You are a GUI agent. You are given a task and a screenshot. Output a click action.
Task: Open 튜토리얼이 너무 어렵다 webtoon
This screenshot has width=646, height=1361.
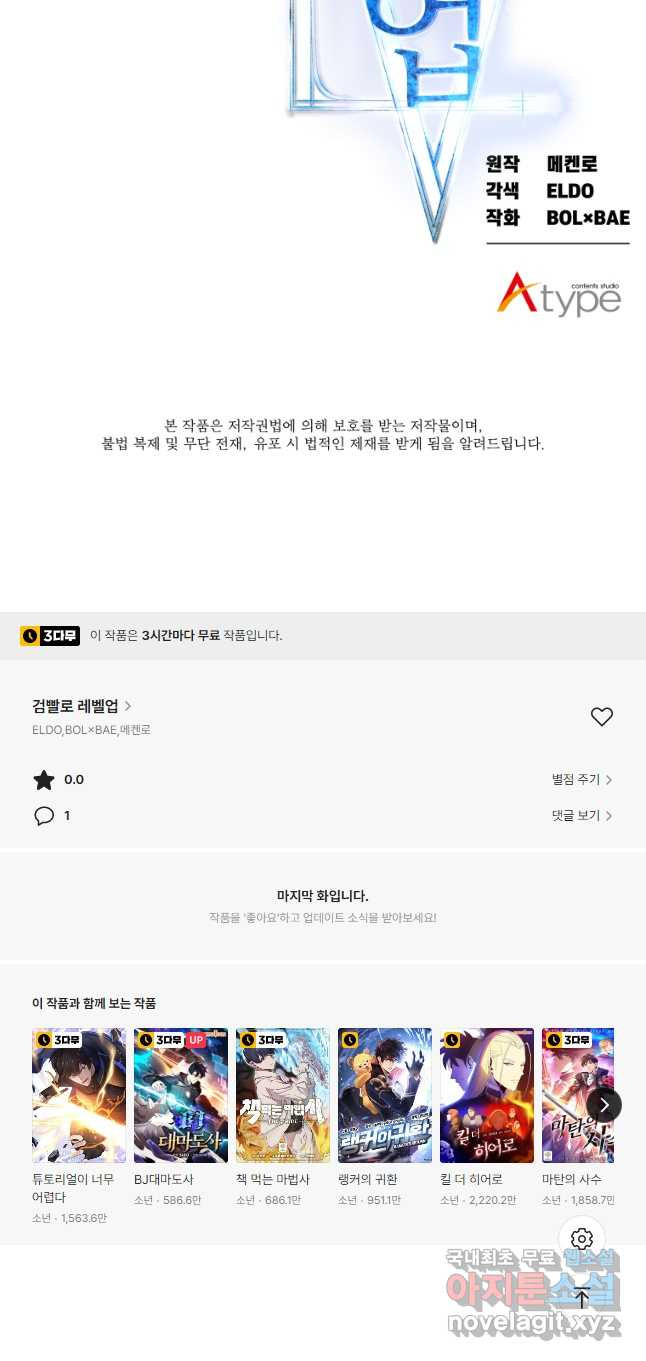(79, 1096)
